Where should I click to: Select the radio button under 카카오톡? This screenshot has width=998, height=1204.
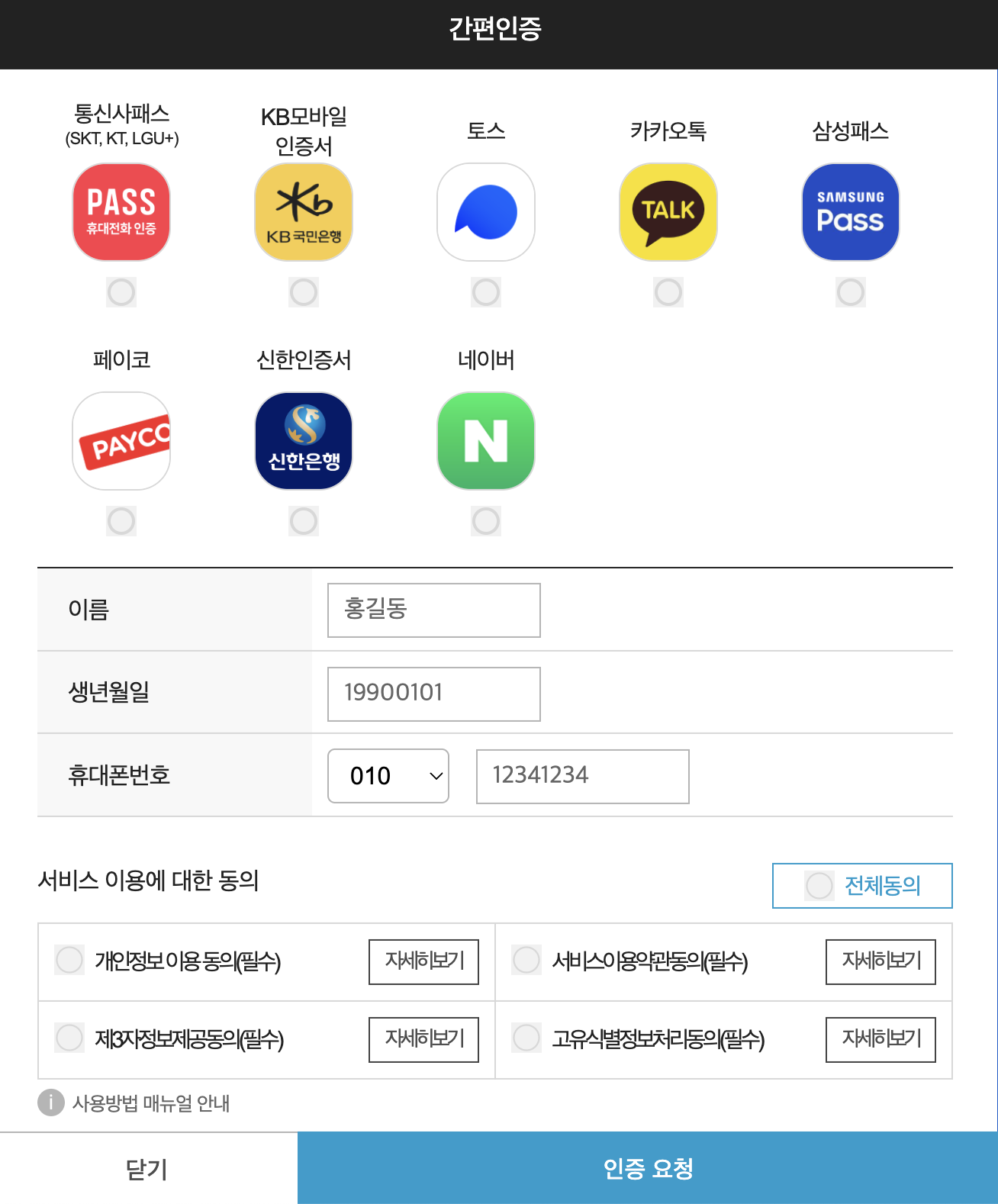[x=668, y=291]
